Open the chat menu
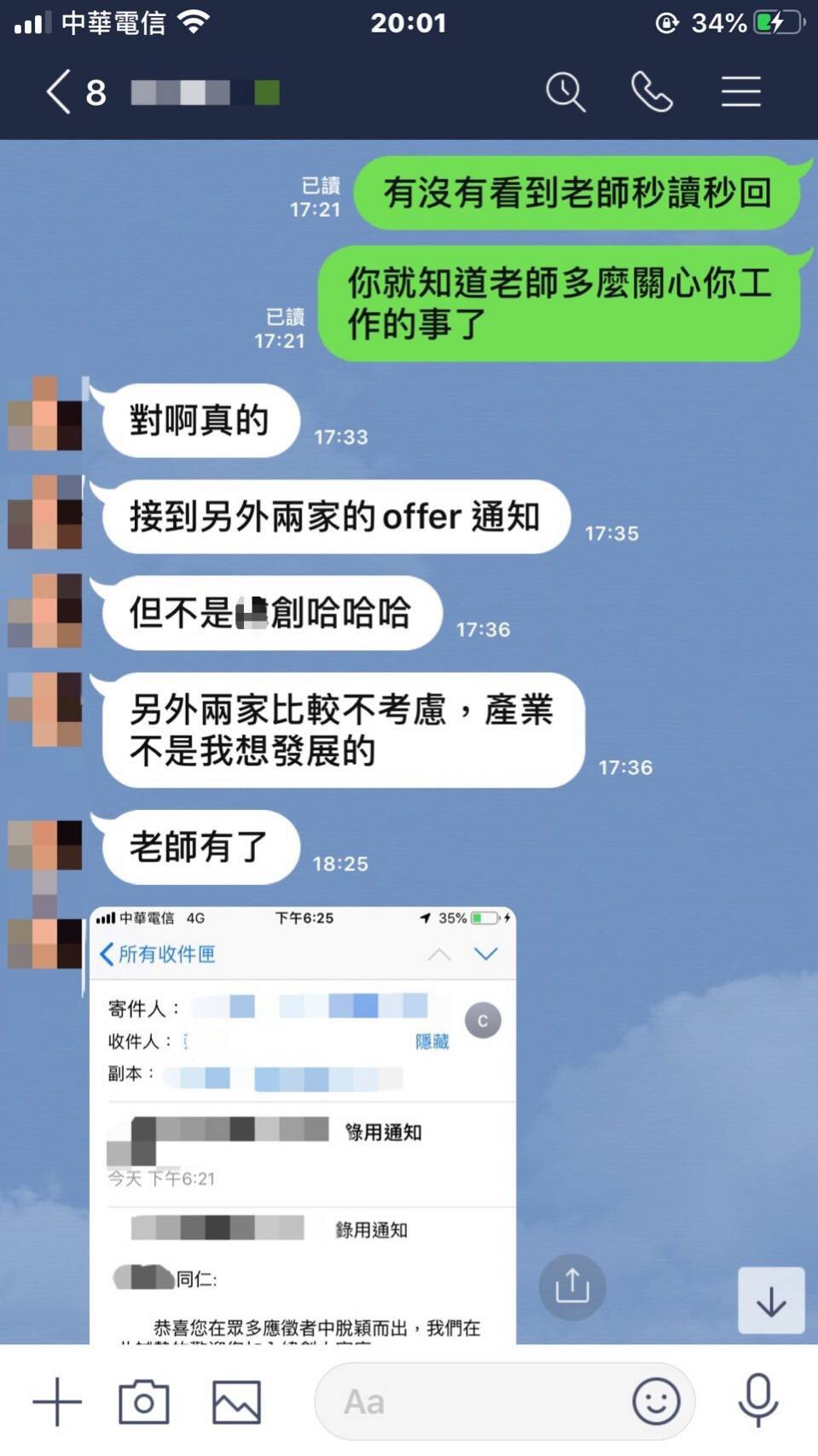This screenshot has height=1456, width=818. (740, 92)
